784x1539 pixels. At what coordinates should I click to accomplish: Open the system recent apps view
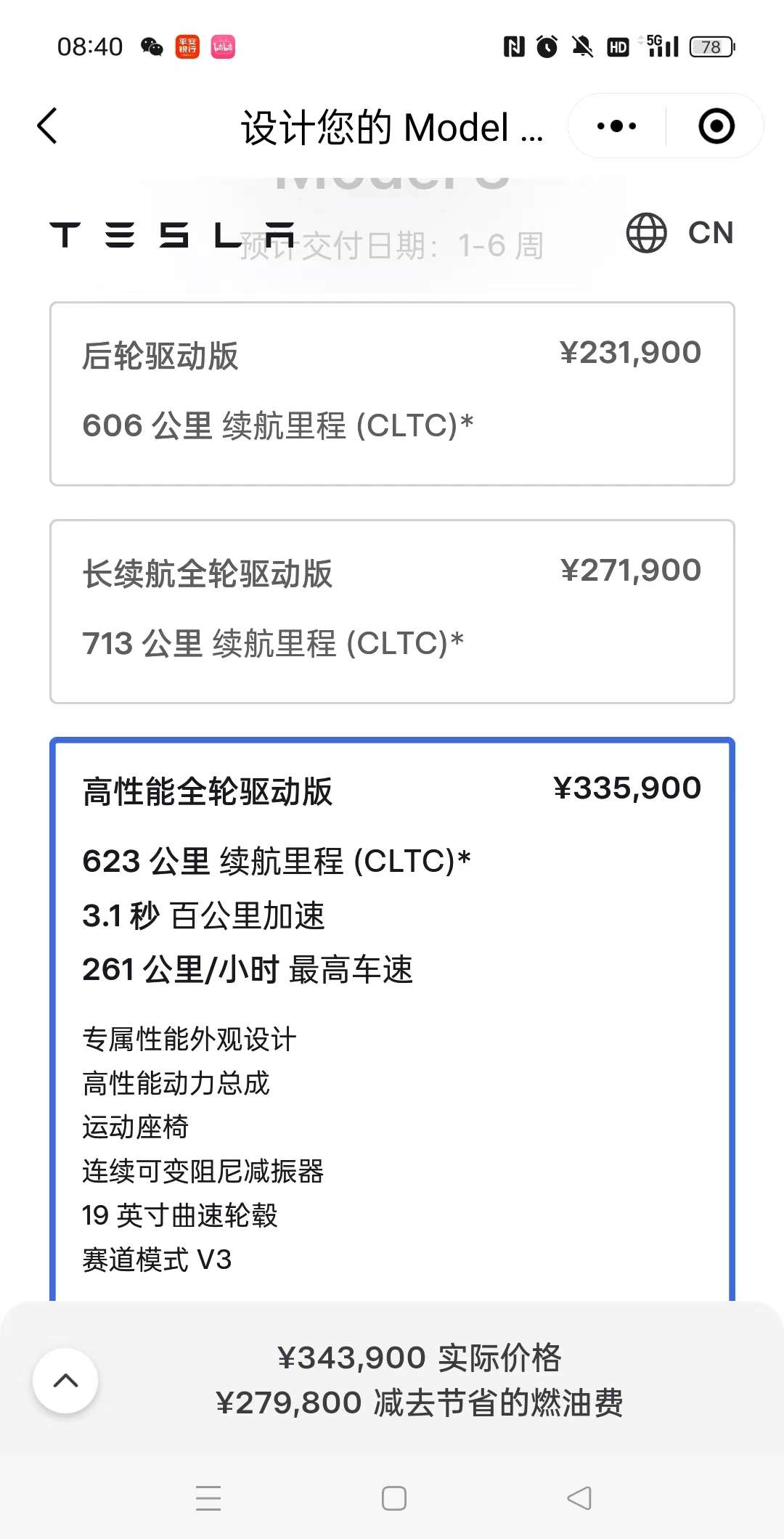coord(208,1498)
